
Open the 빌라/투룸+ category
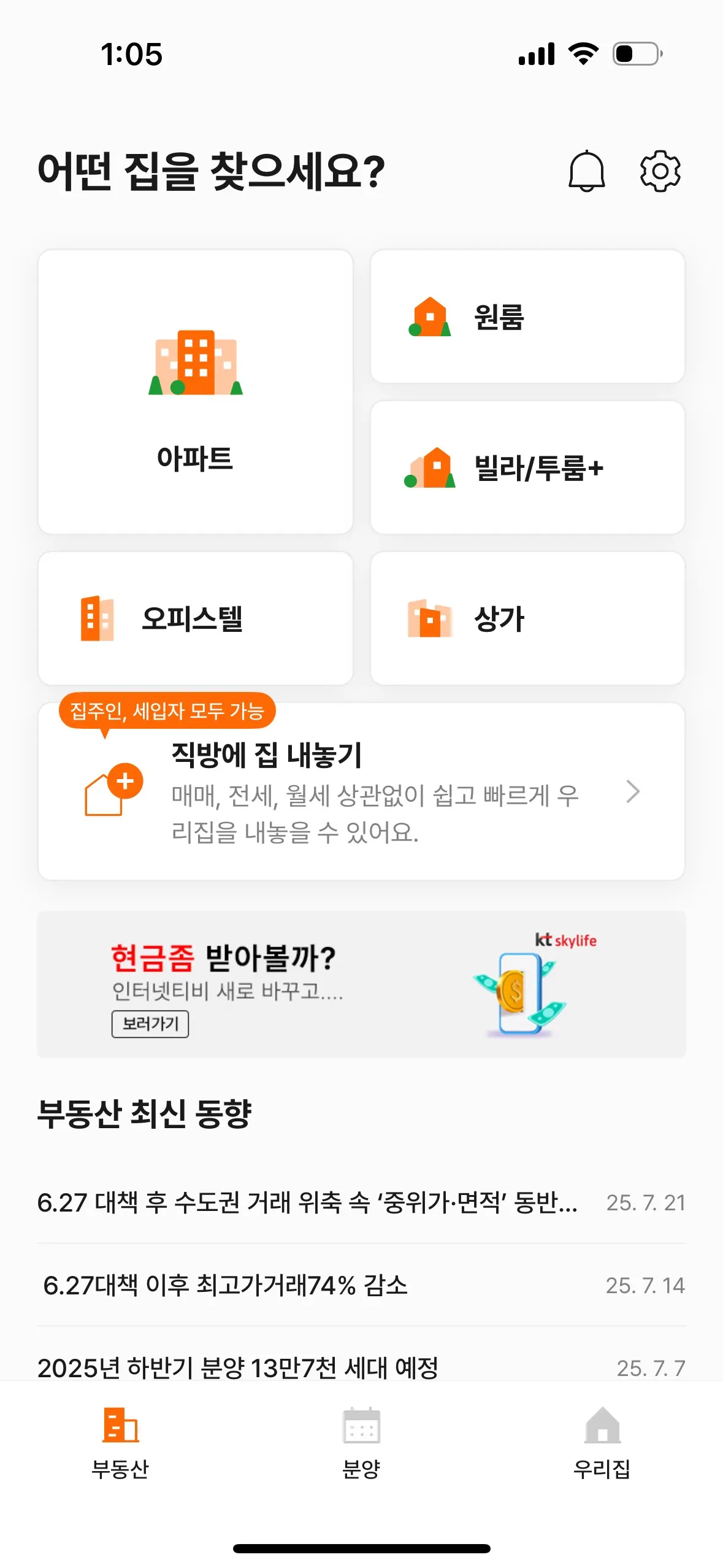pyautogui.click(x=527, y=467)
